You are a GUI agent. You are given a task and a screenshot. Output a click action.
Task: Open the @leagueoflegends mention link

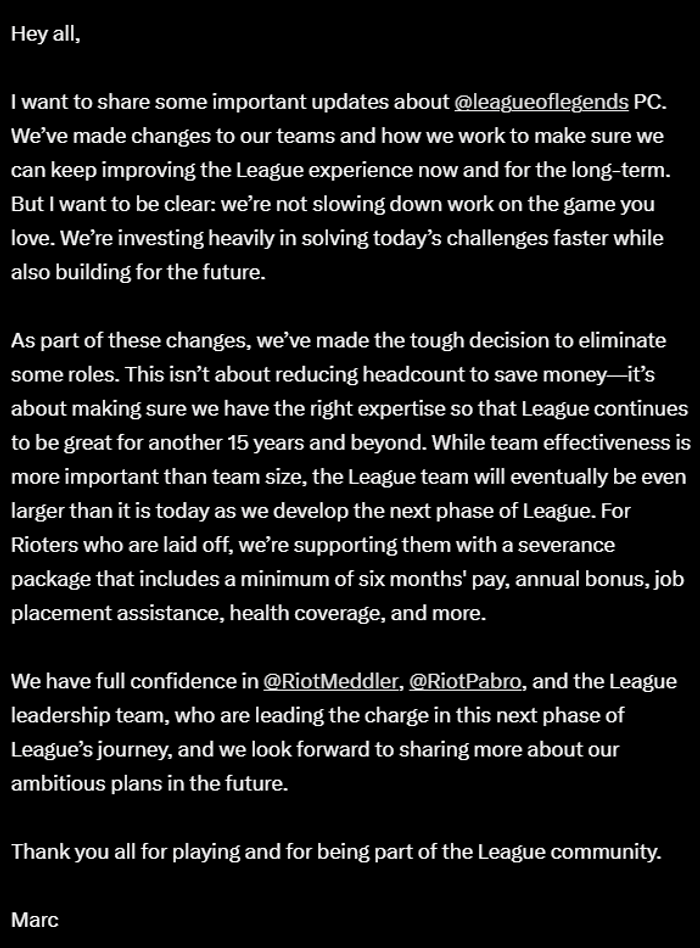coord(541,102)
